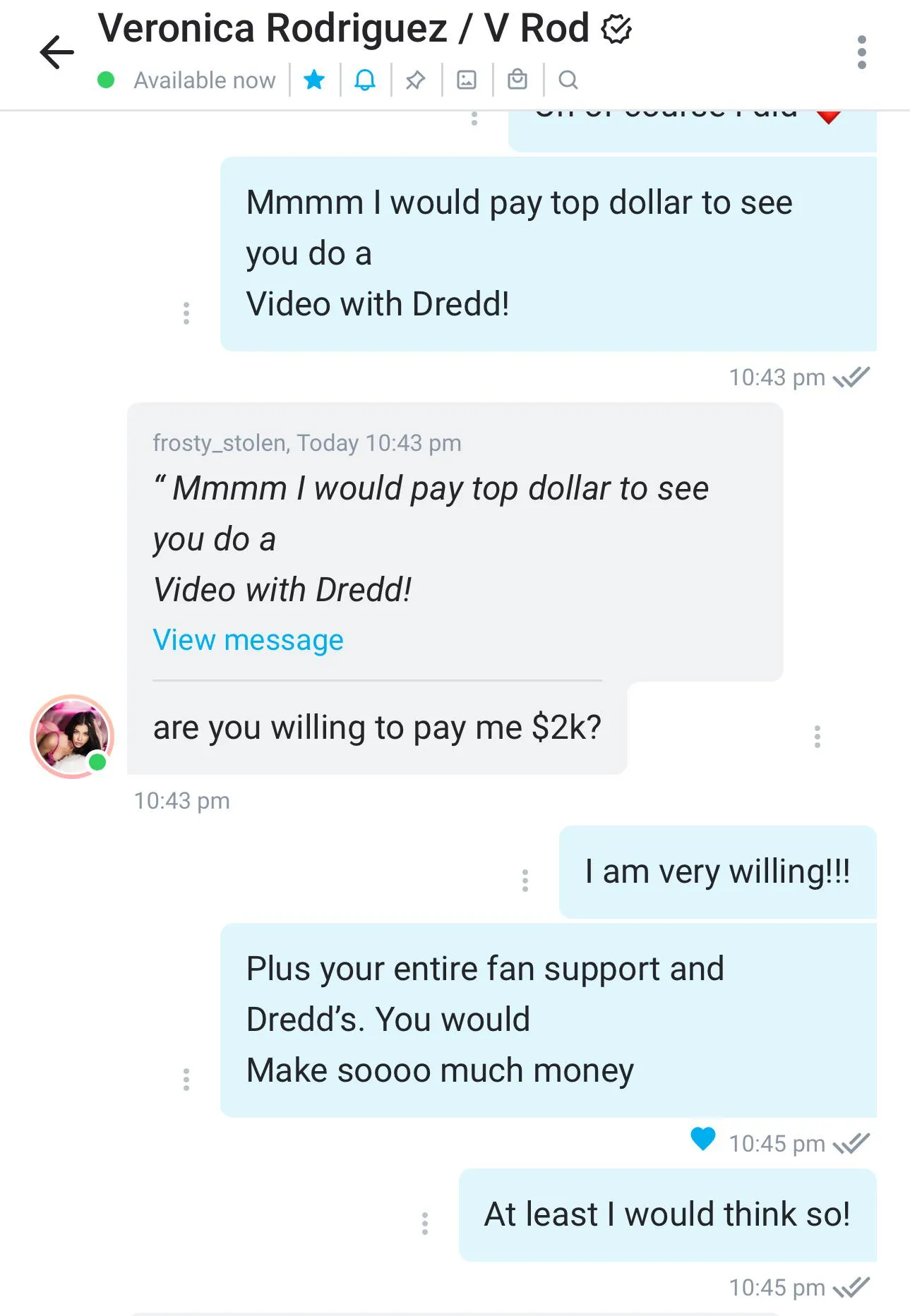Open options for "are you willing to pay" message

tap(817, 736)
